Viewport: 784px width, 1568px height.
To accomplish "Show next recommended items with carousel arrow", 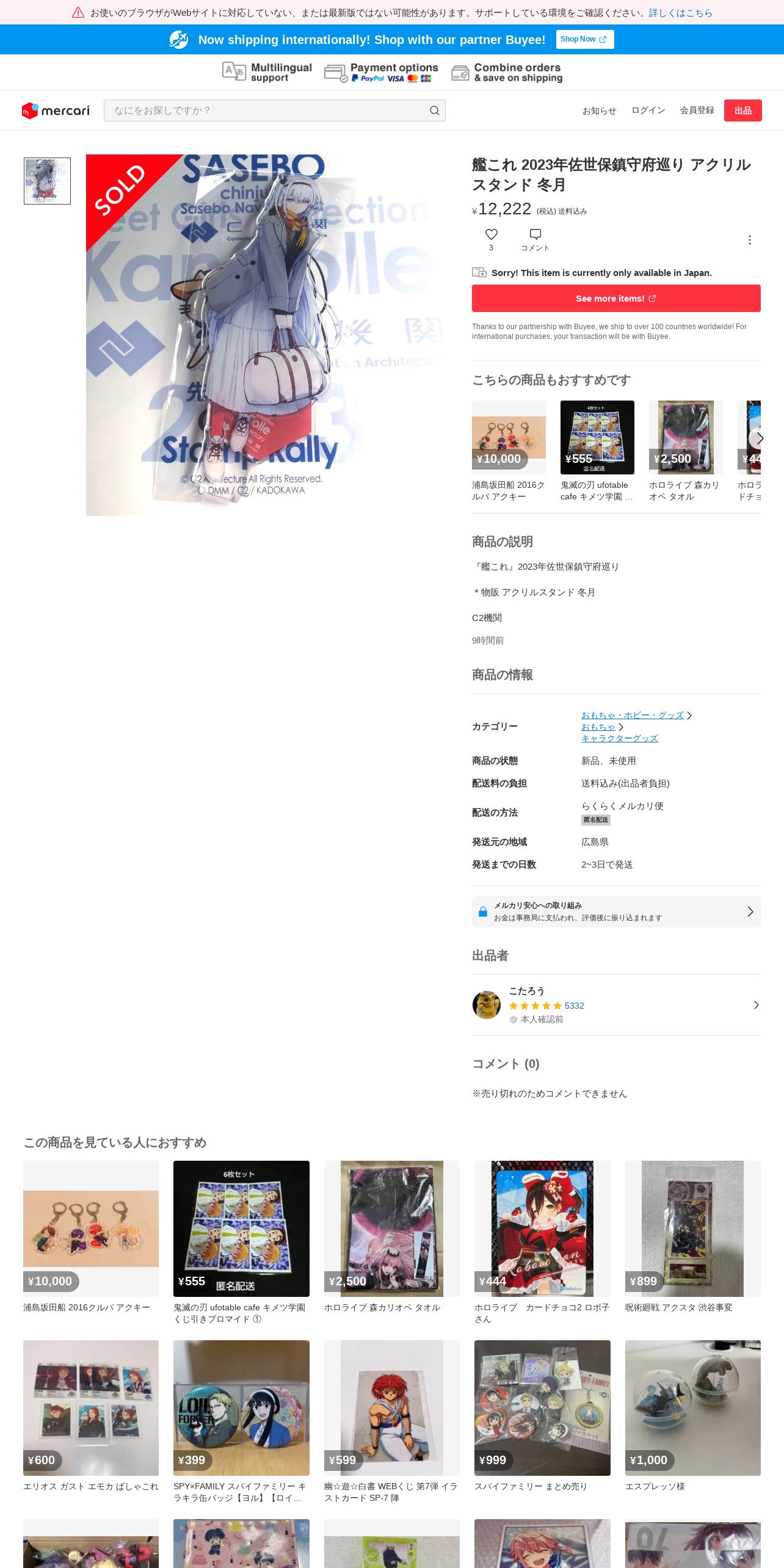I will coord(759,438).
